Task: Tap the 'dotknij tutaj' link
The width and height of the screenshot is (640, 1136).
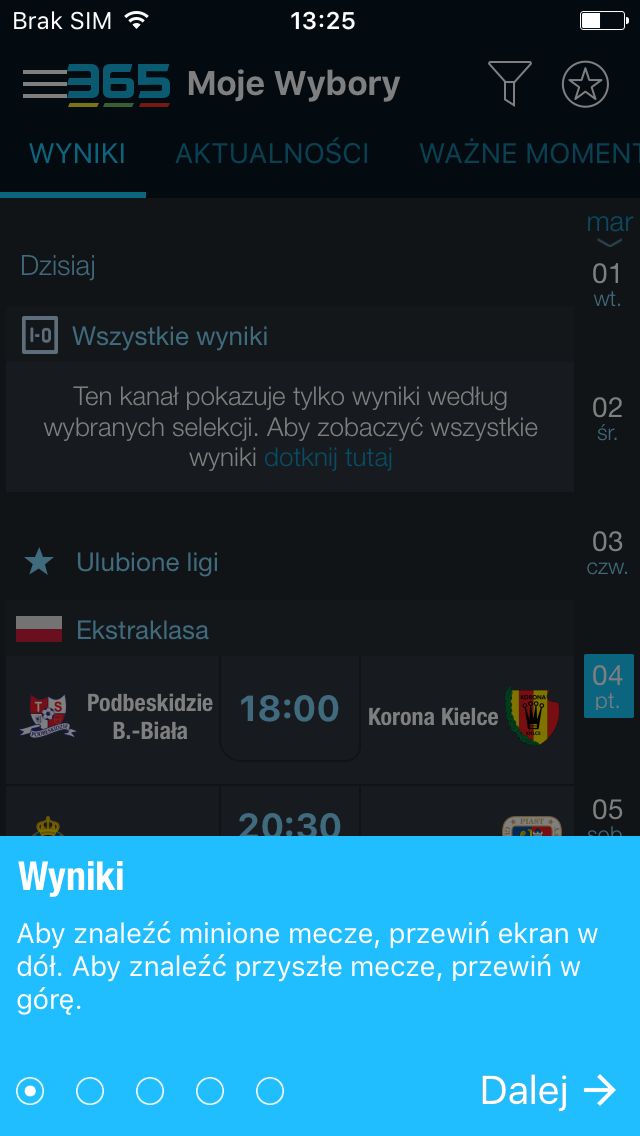Action: point(328,458)
